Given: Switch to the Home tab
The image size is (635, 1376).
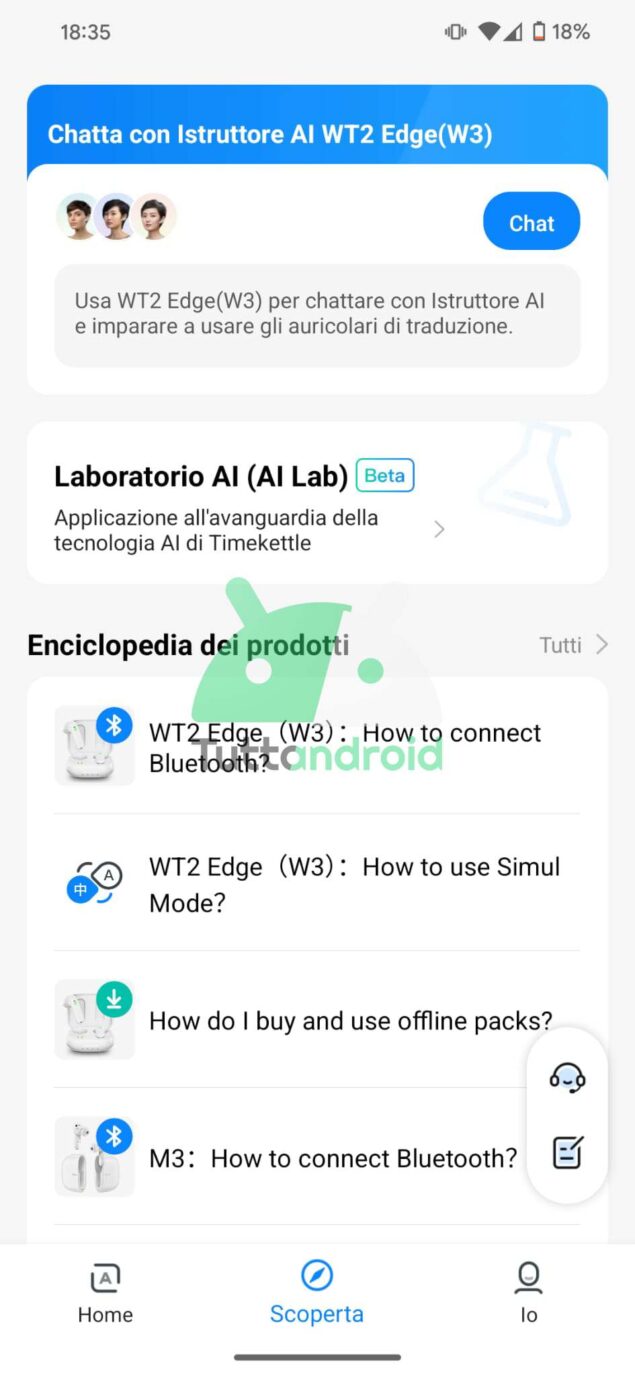Looking at the screenshot, I should (x=105, y=1292).
